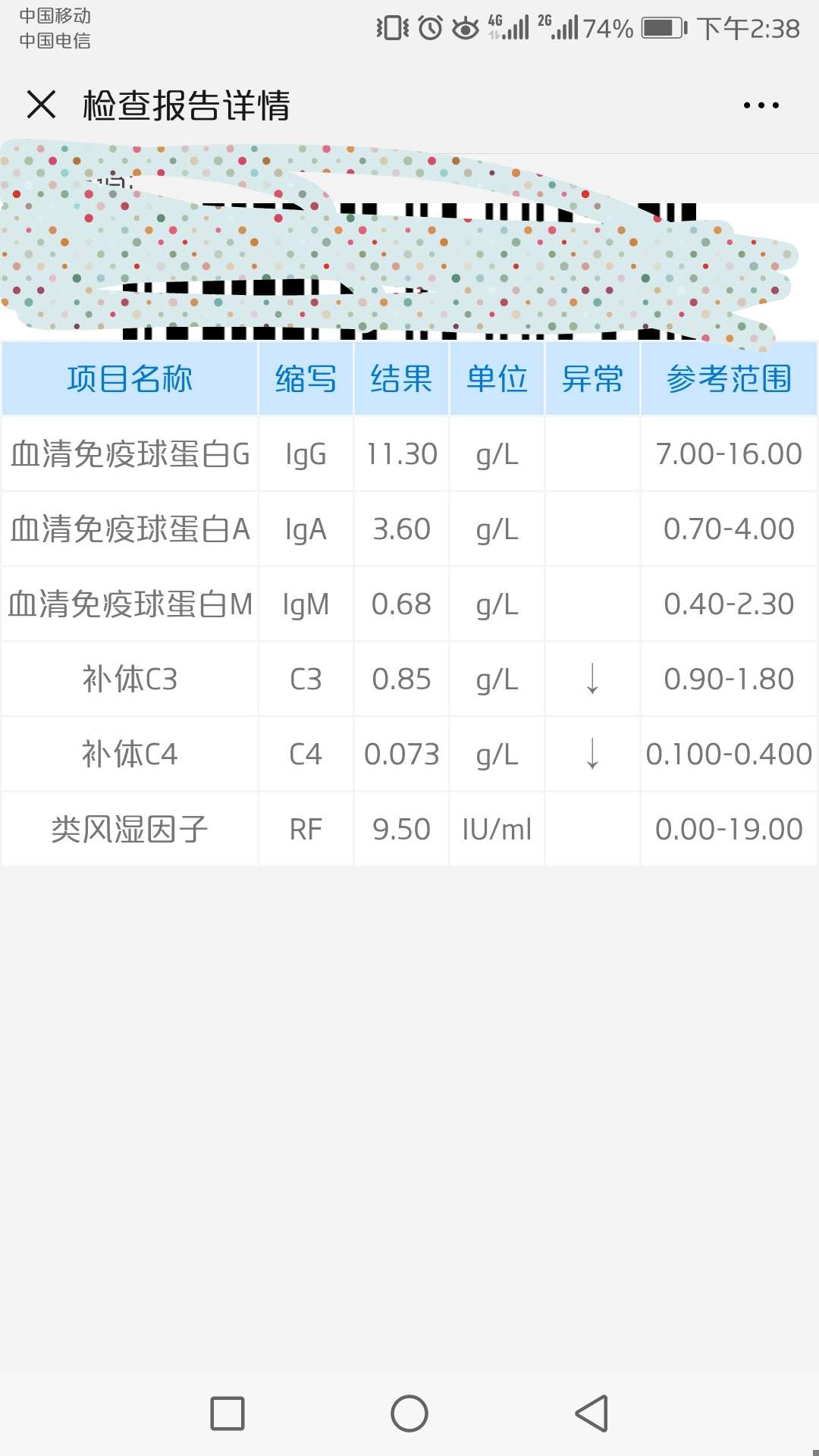The height and width of the screenshot is (1456, 819).
Task: Tap the down arrow next to C3 result
Action: [x=591, y=679]
